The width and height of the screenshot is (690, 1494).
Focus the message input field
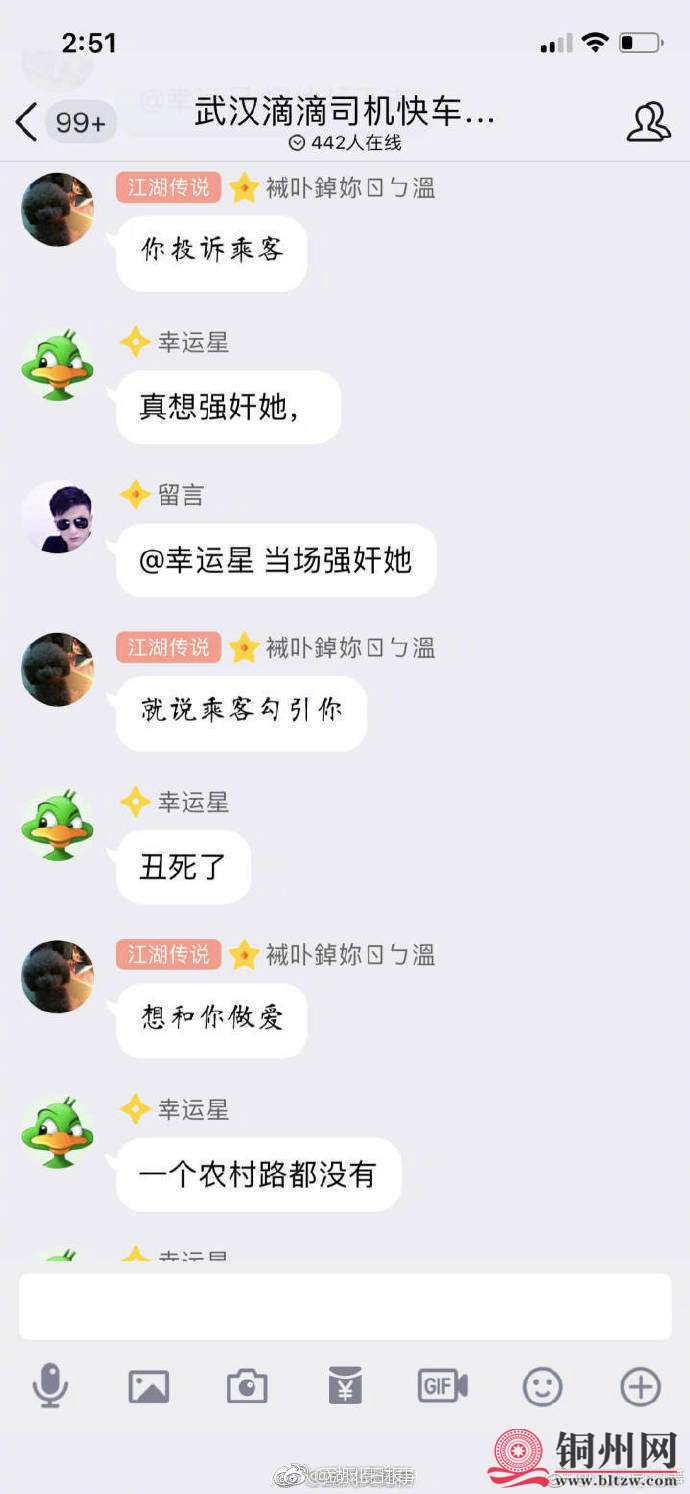[x=344, y=1306]
